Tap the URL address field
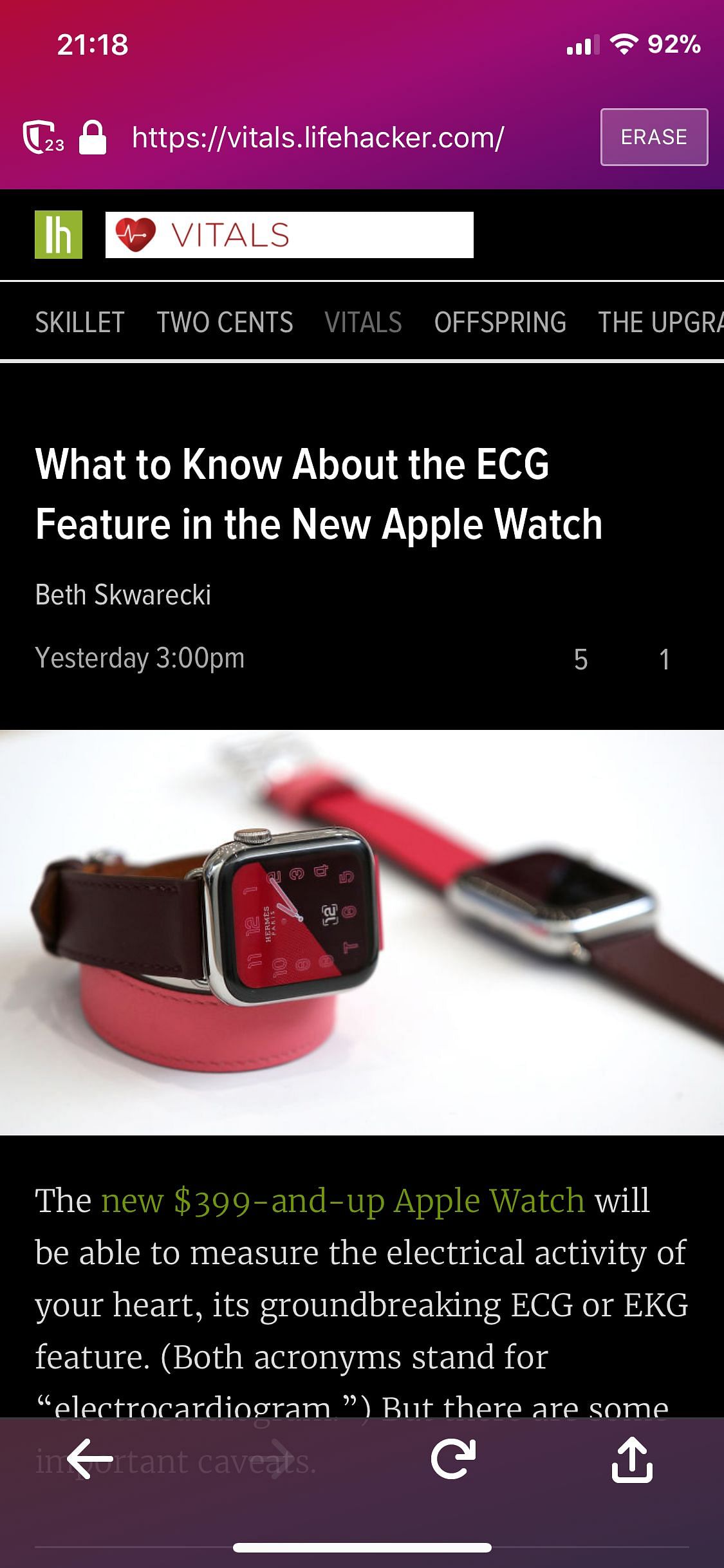Viewport: 724px width, 1568px height. tap(318, 137)
